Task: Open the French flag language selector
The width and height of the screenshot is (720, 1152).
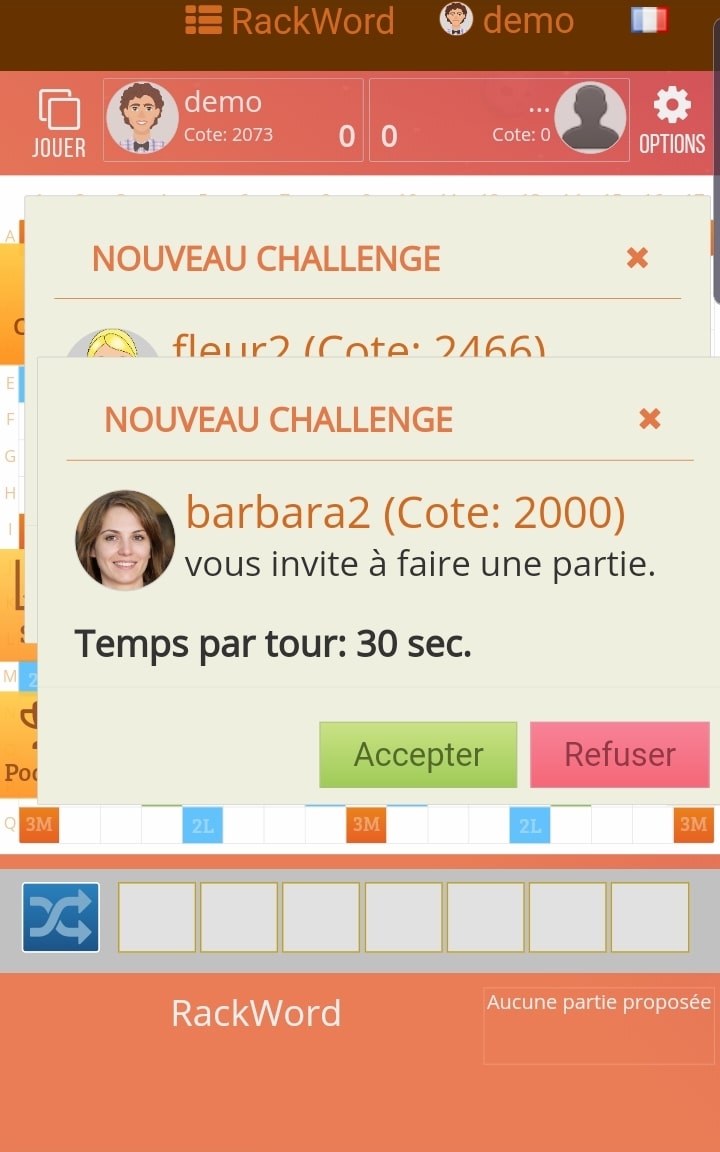Action: coord(649,20)
